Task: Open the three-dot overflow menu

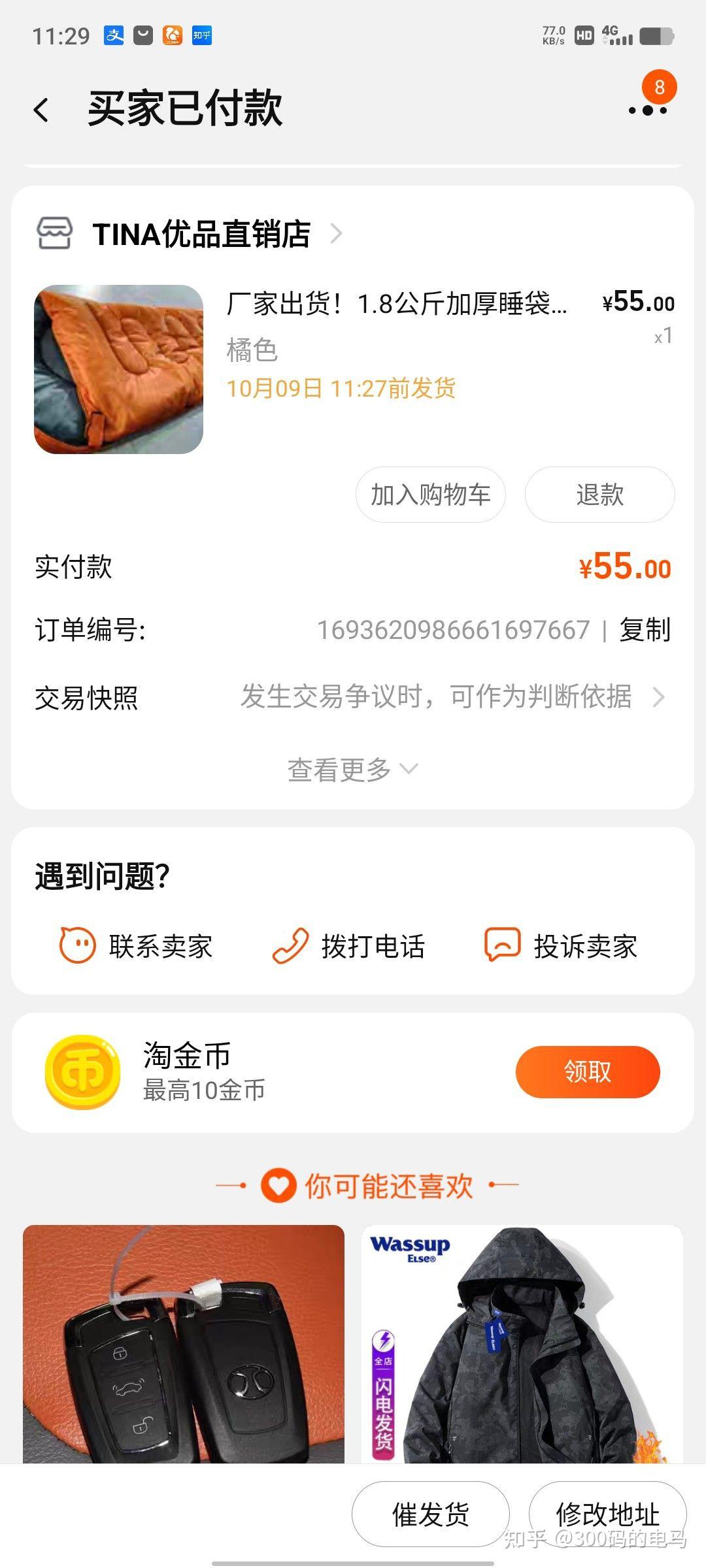Action: (x=647, y=110)
